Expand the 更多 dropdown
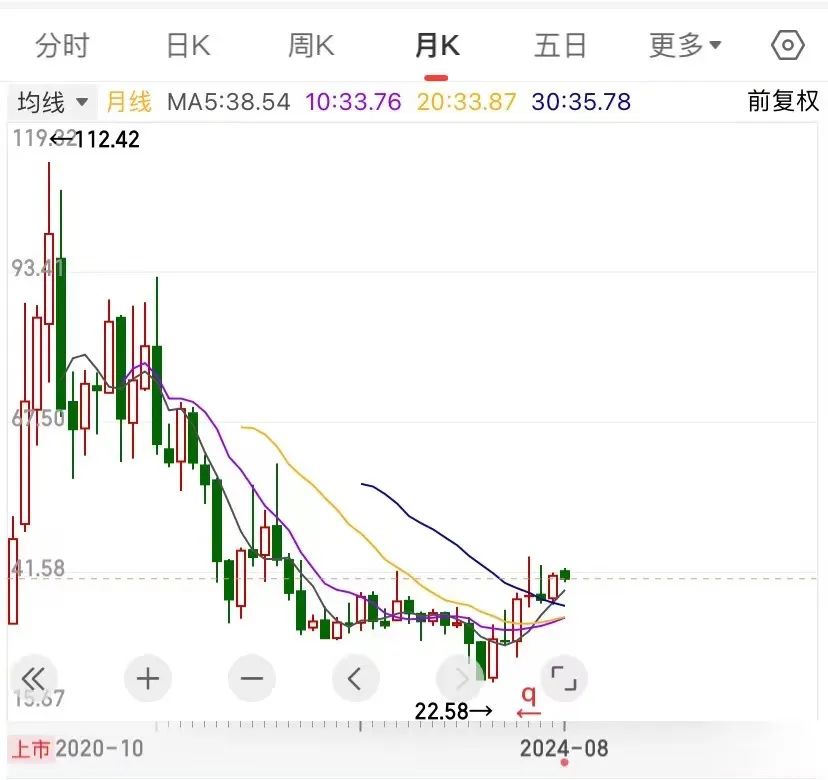Viewport: 828px width, 780px height. (x=685, y=45)
